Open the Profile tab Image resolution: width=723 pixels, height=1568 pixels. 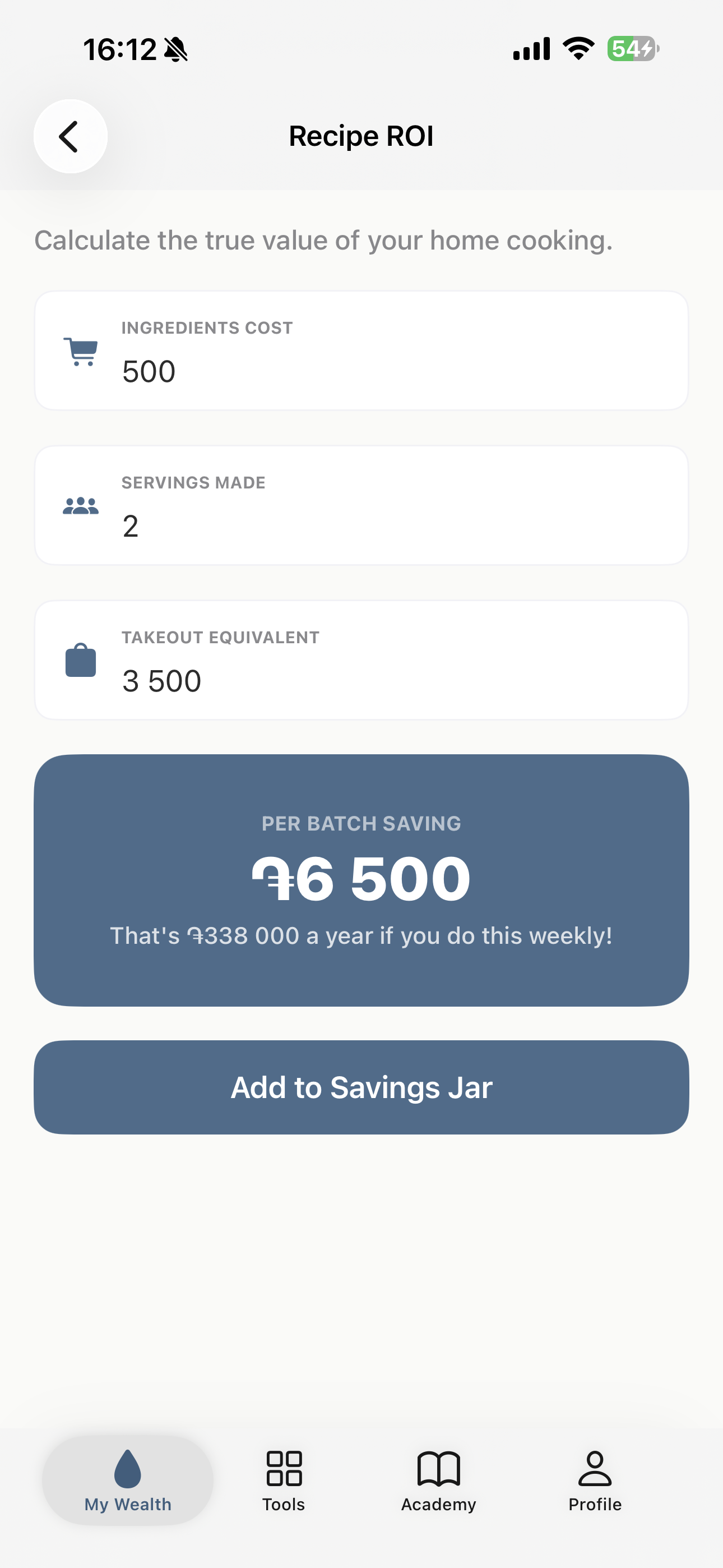(595, 1481)
